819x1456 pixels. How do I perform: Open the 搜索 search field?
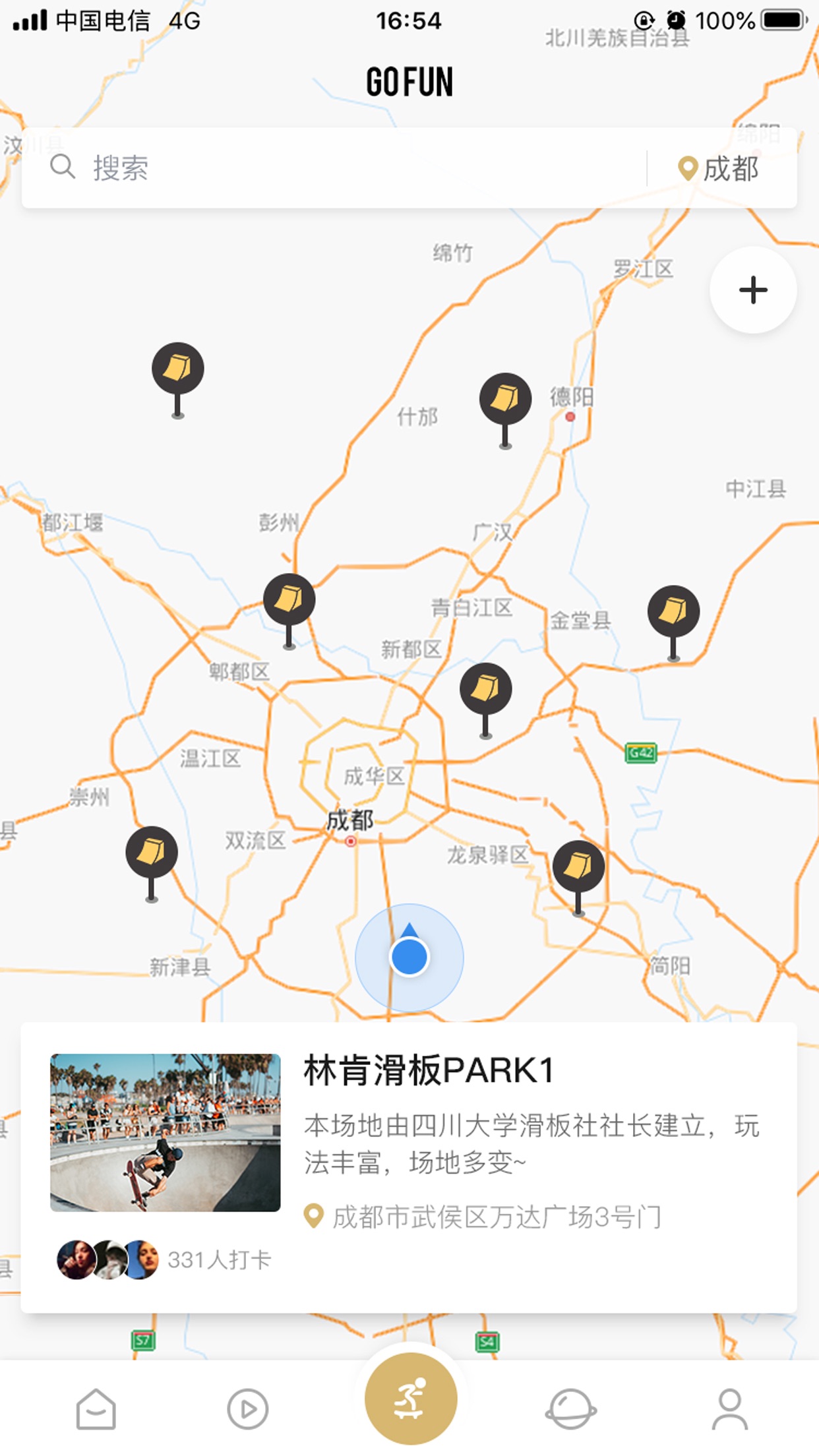pos(333,168)
